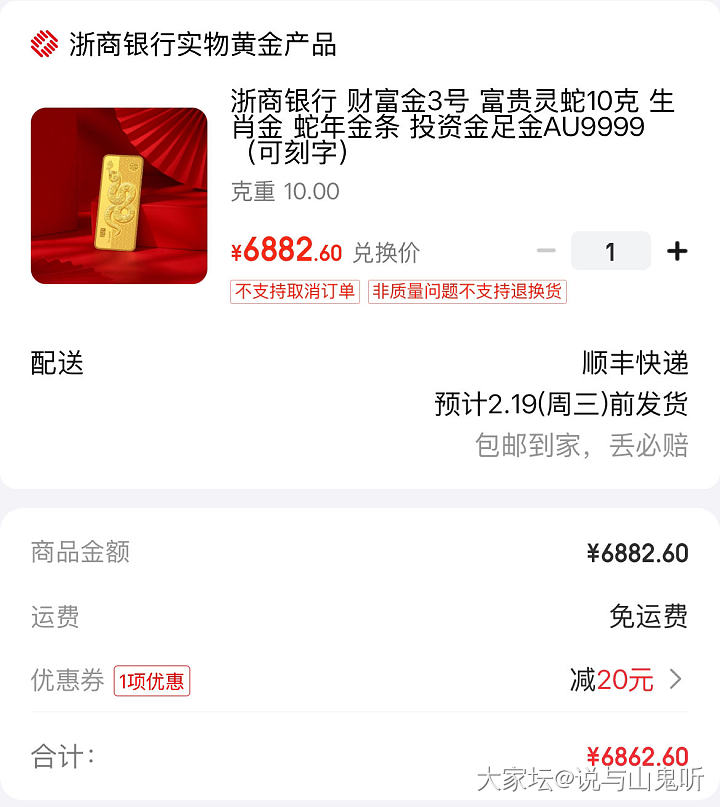Decrease the quantity with the minus button
The image size is (720, 807).
546,251
